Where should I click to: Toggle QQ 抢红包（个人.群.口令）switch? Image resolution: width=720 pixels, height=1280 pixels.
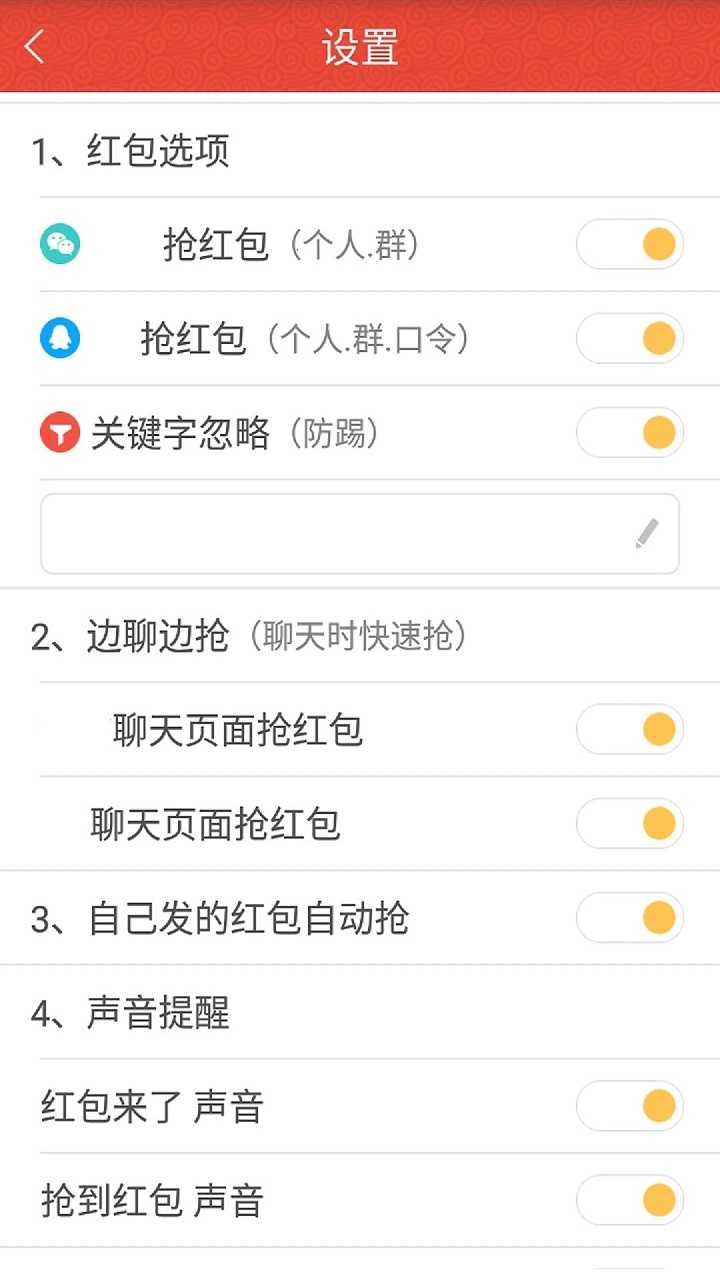tap(629, 339)
